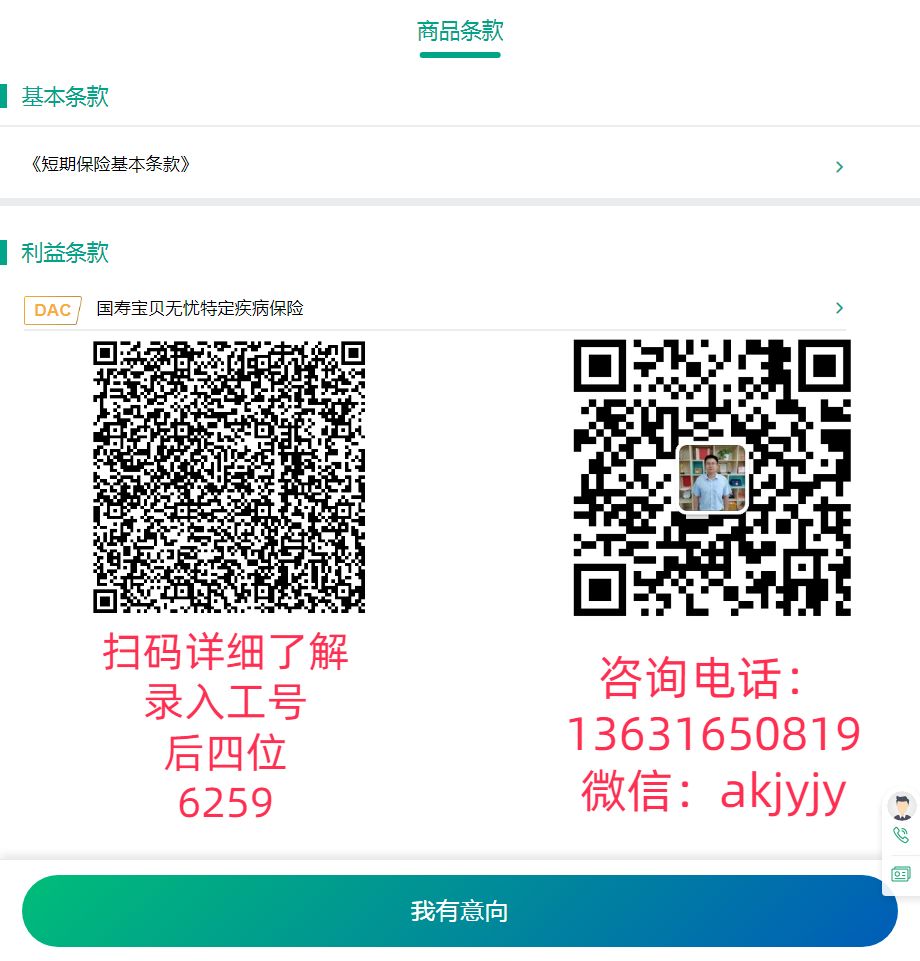
Task: Click the 国寿宝贝无忧特定疾病保险 product link
Action: click(200, 309)
